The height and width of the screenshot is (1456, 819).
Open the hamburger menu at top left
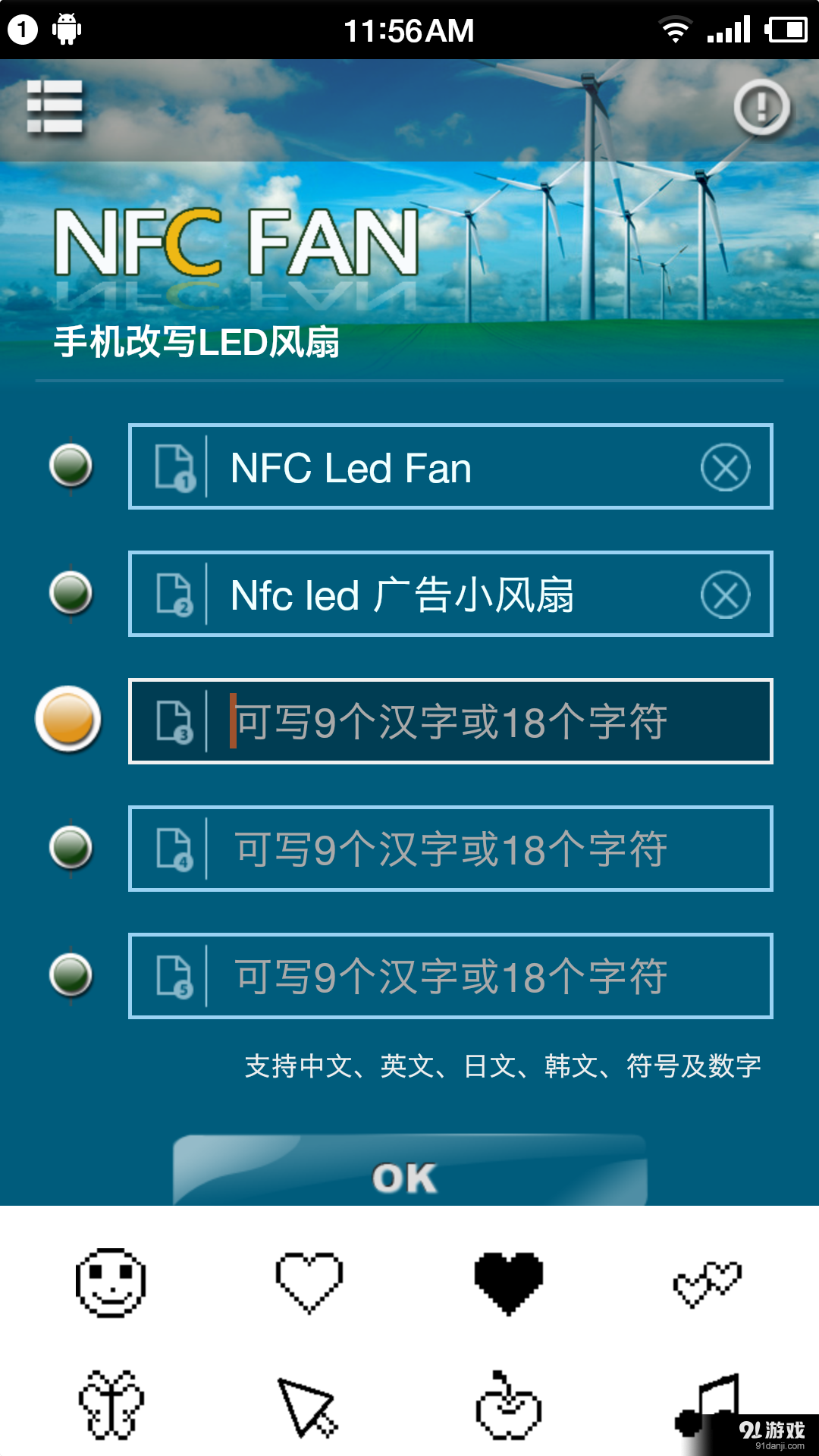pos(56,106)
